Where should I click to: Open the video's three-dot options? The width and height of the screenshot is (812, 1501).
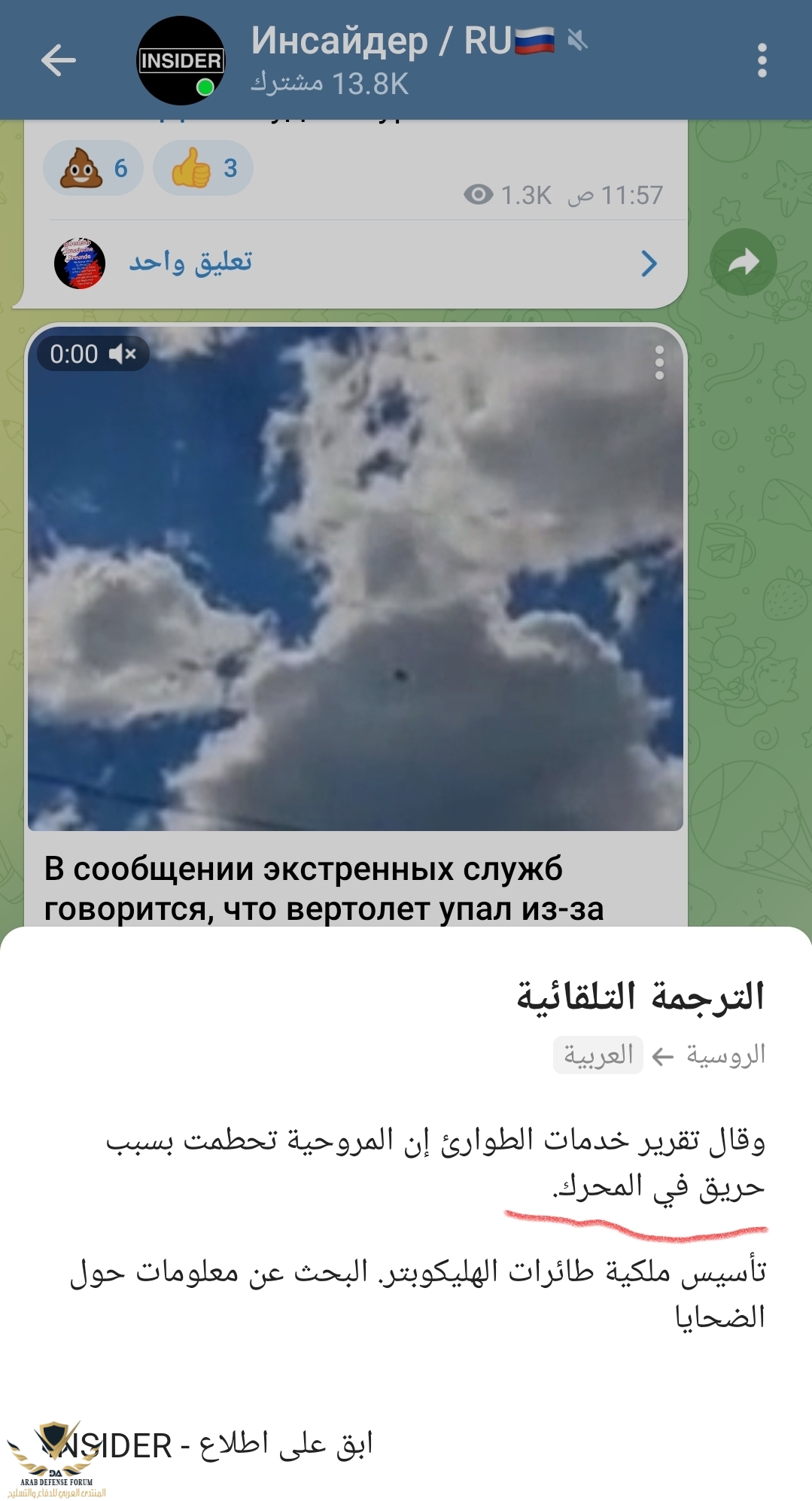click(x=658, y=363)
